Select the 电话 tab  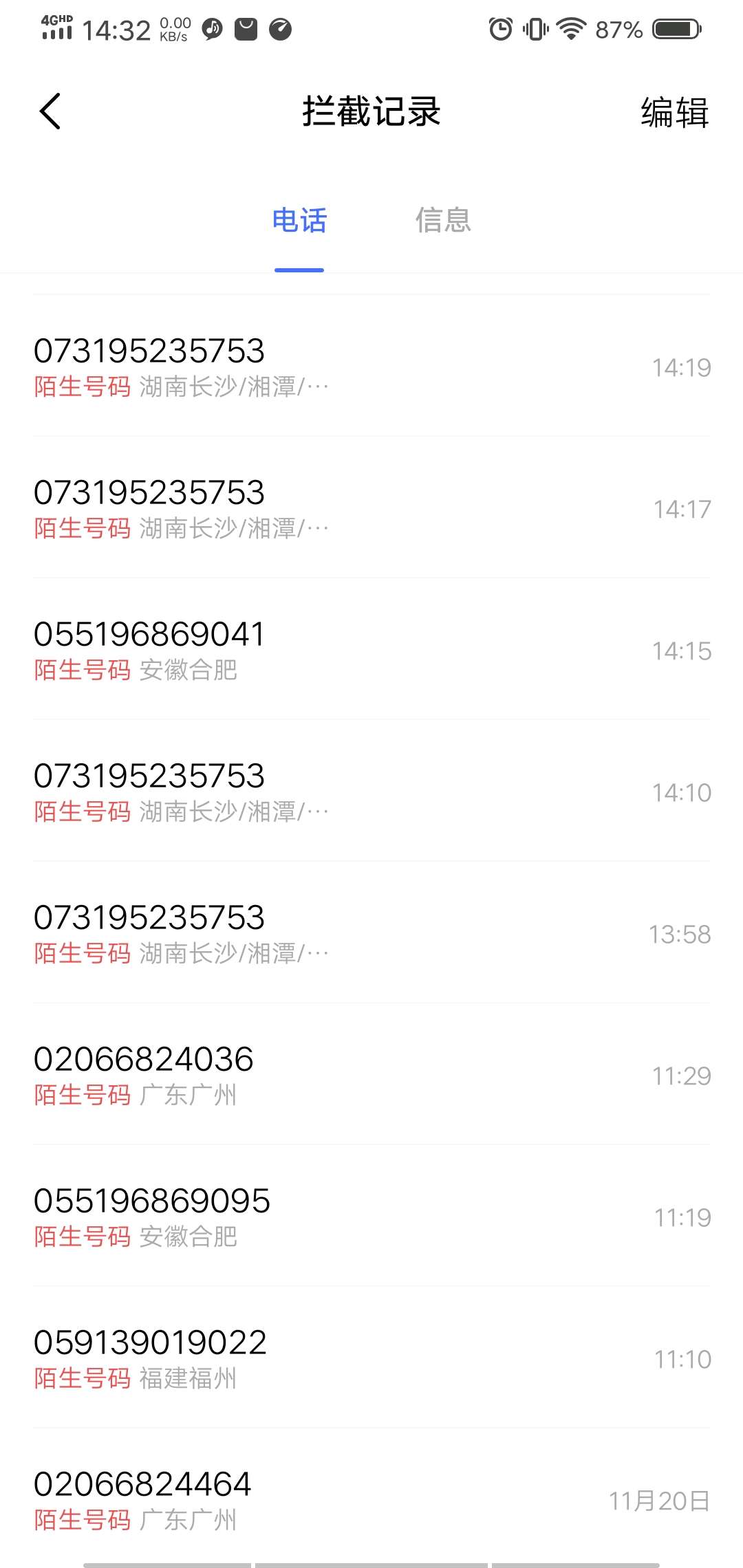[299, 220]
